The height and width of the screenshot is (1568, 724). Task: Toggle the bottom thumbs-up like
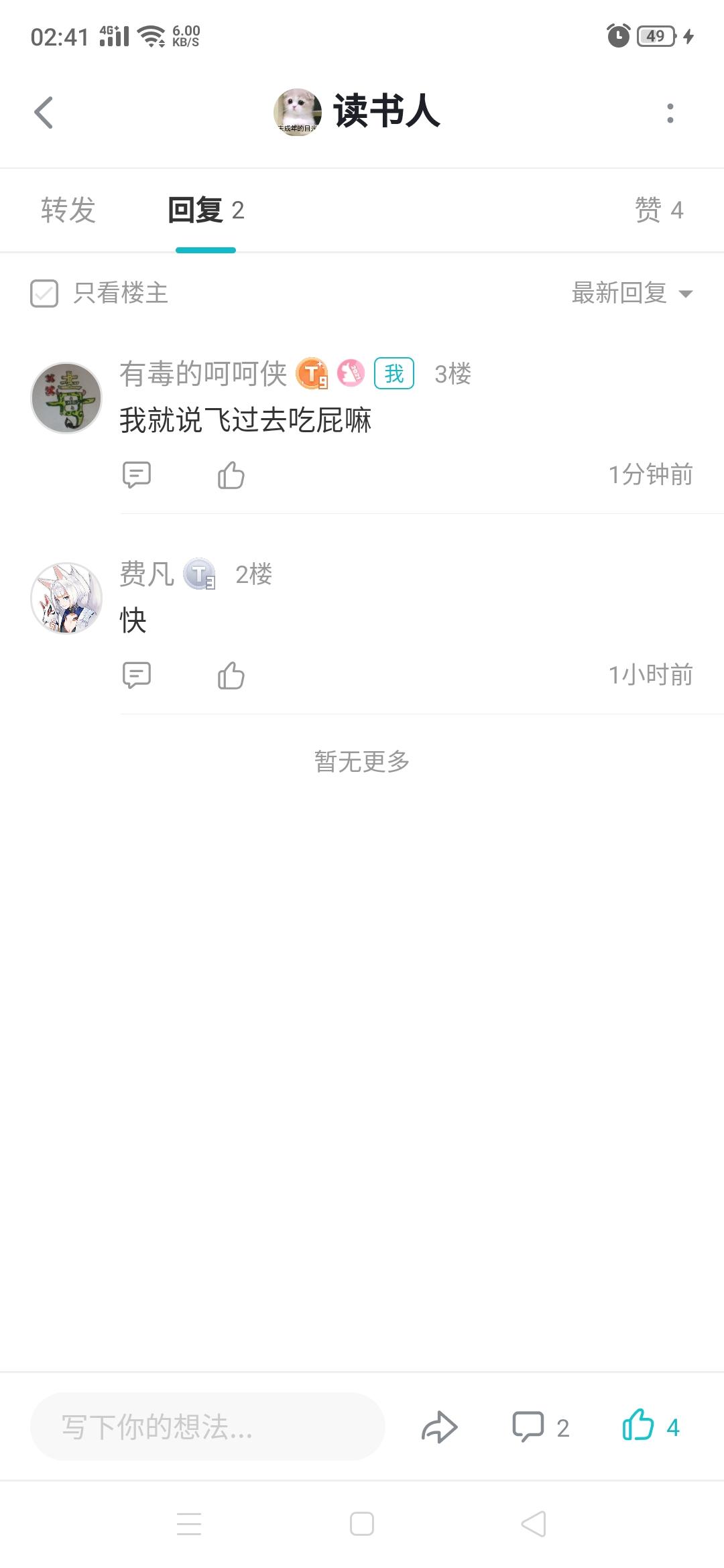[638, 1425]
